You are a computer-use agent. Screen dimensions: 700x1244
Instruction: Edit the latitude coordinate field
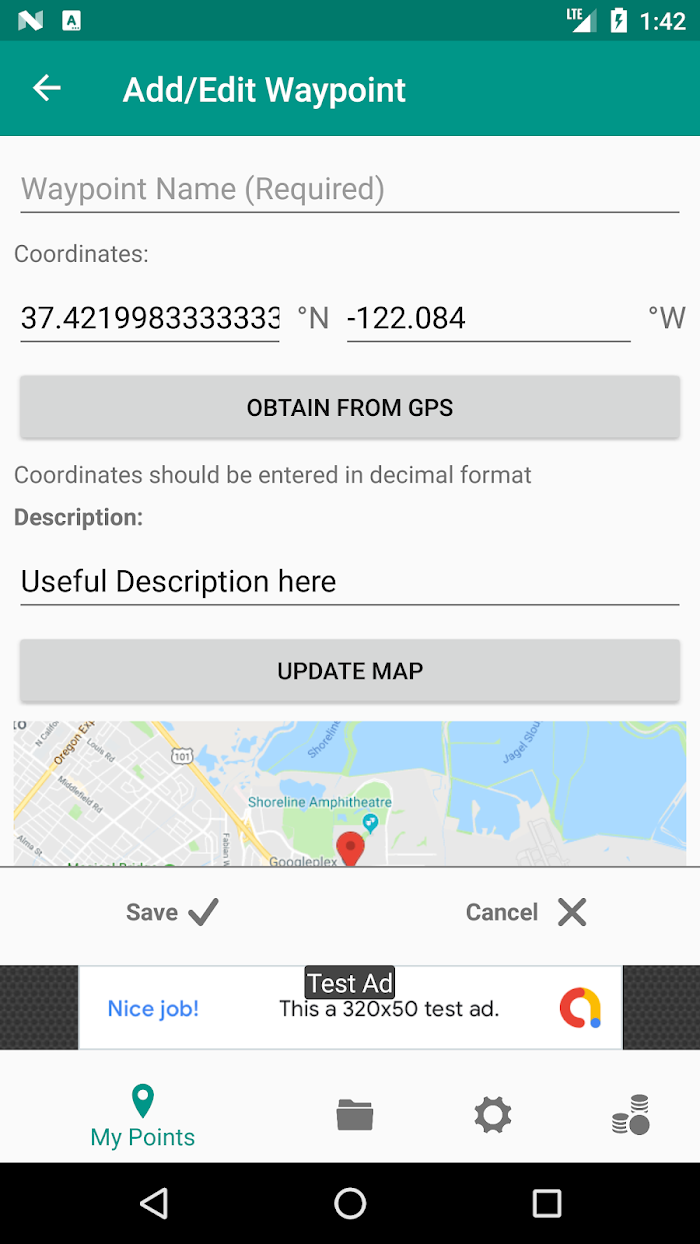(150, 318)
